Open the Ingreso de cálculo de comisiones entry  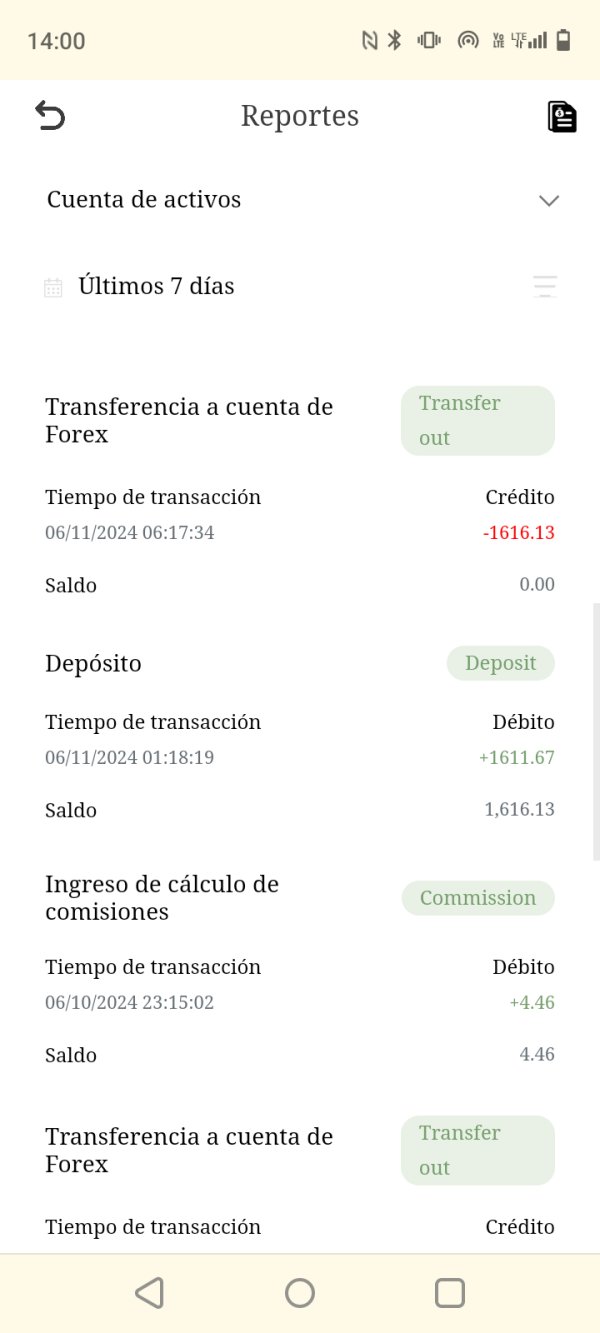[300, 968]
